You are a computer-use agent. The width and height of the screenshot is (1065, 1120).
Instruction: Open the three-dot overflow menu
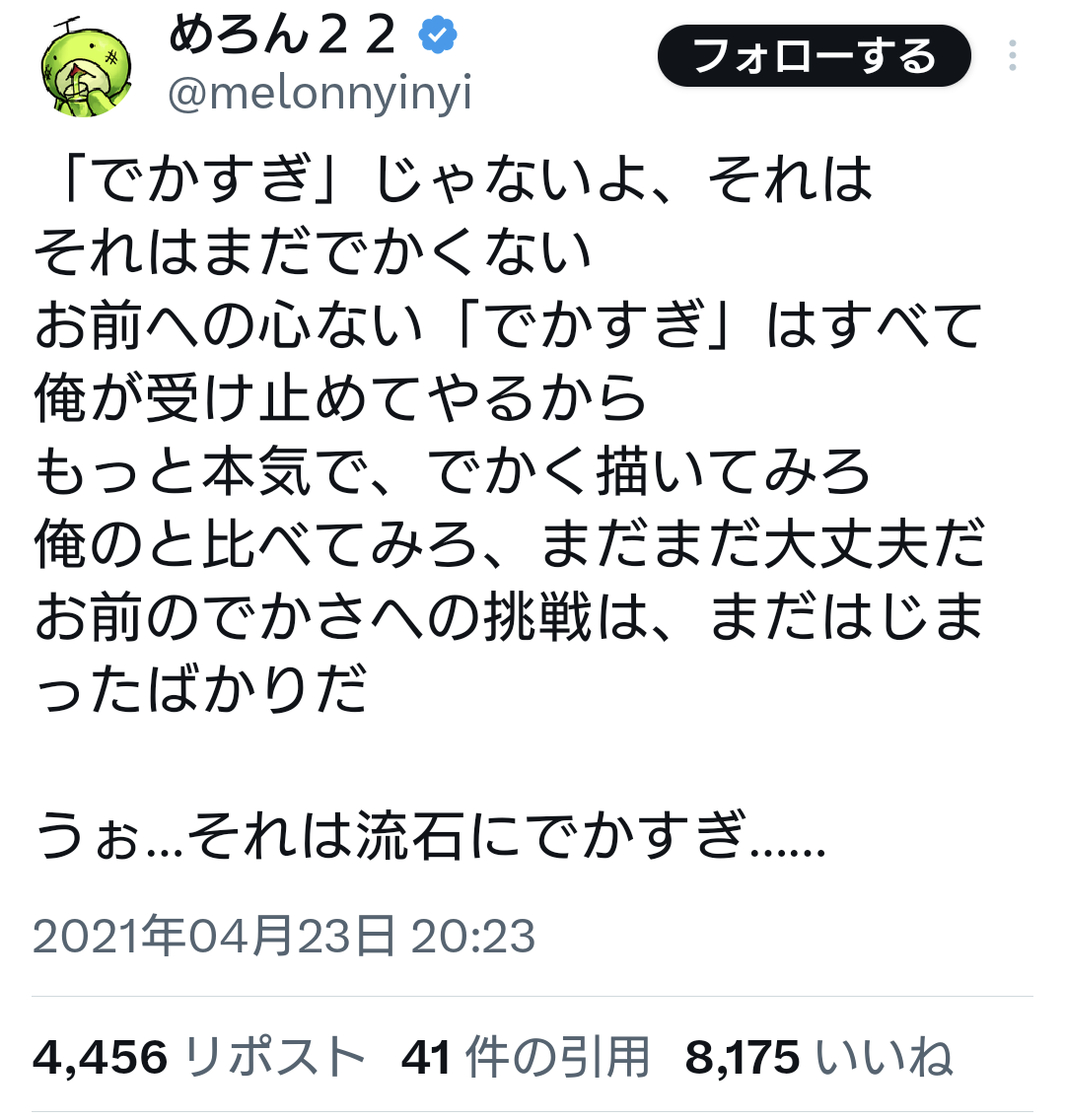[1013, 56]
